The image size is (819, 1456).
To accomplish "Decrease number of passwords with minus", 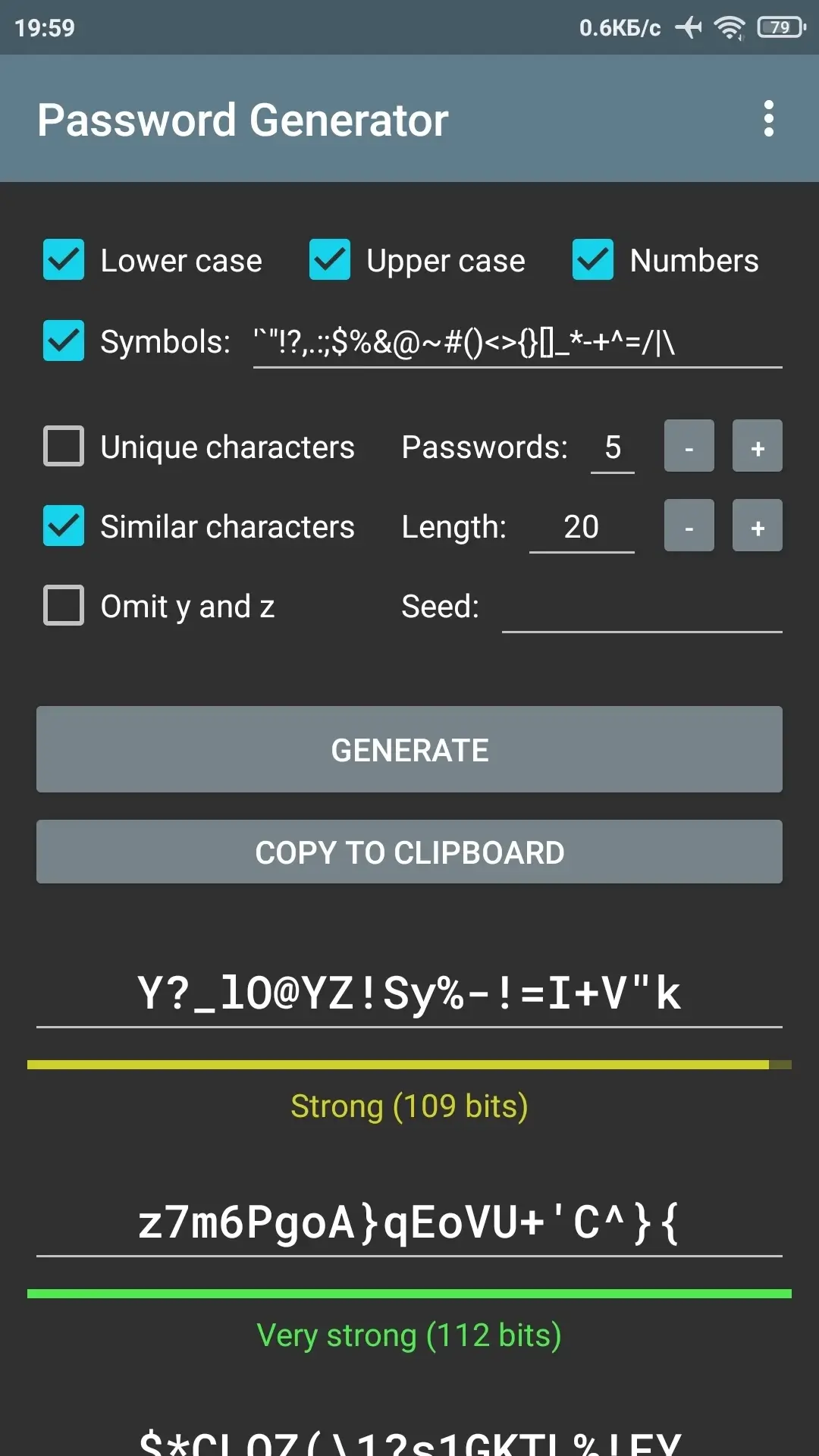I will [689, 447].
